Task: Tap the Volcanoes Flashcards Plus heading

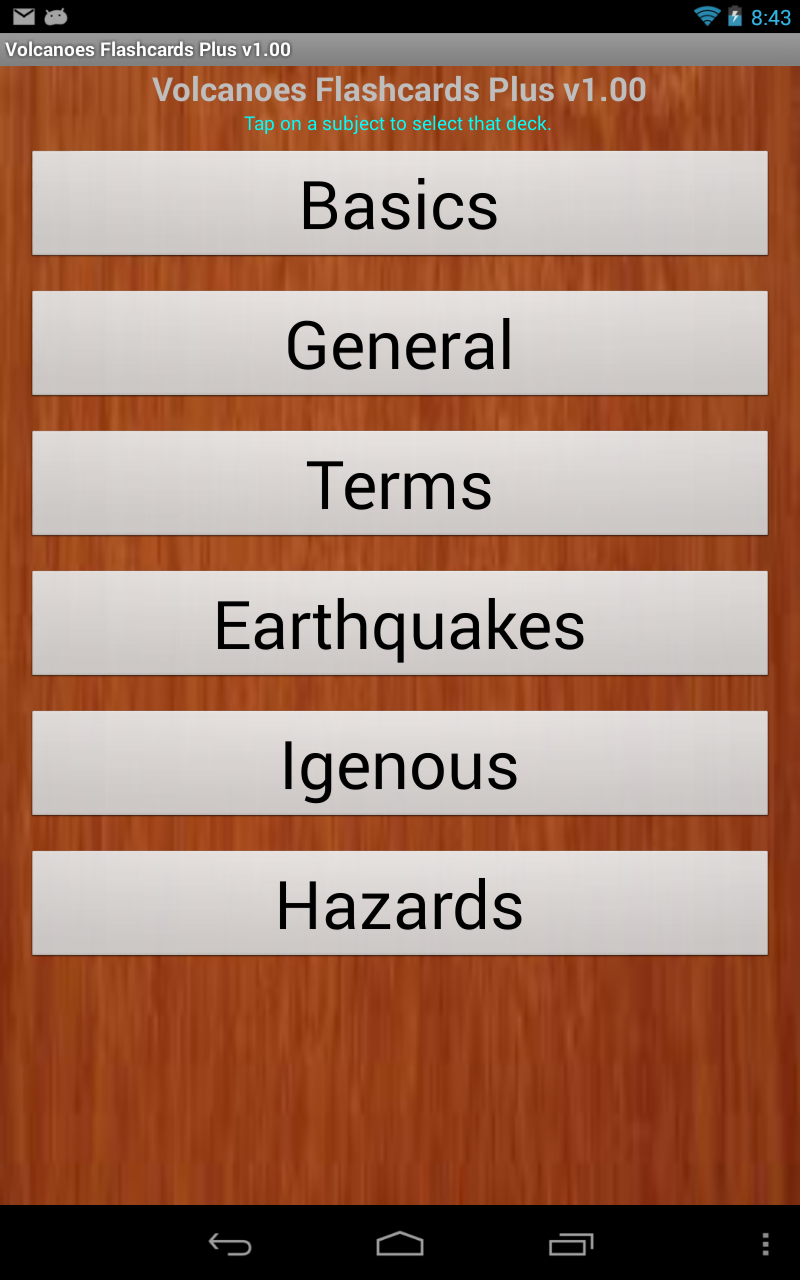Action: 400,90
